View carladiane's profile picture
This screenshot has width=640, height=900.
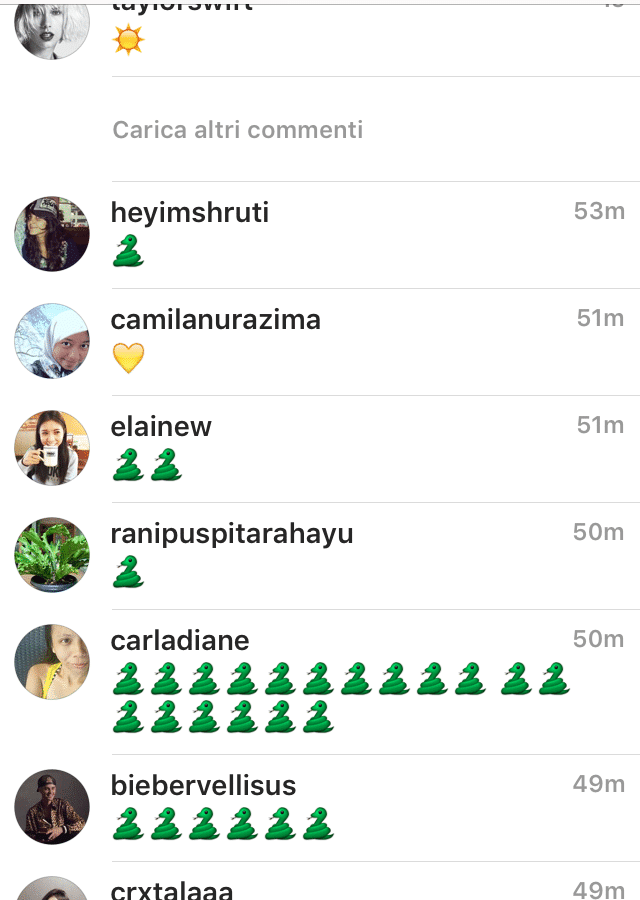click(52, 662)
